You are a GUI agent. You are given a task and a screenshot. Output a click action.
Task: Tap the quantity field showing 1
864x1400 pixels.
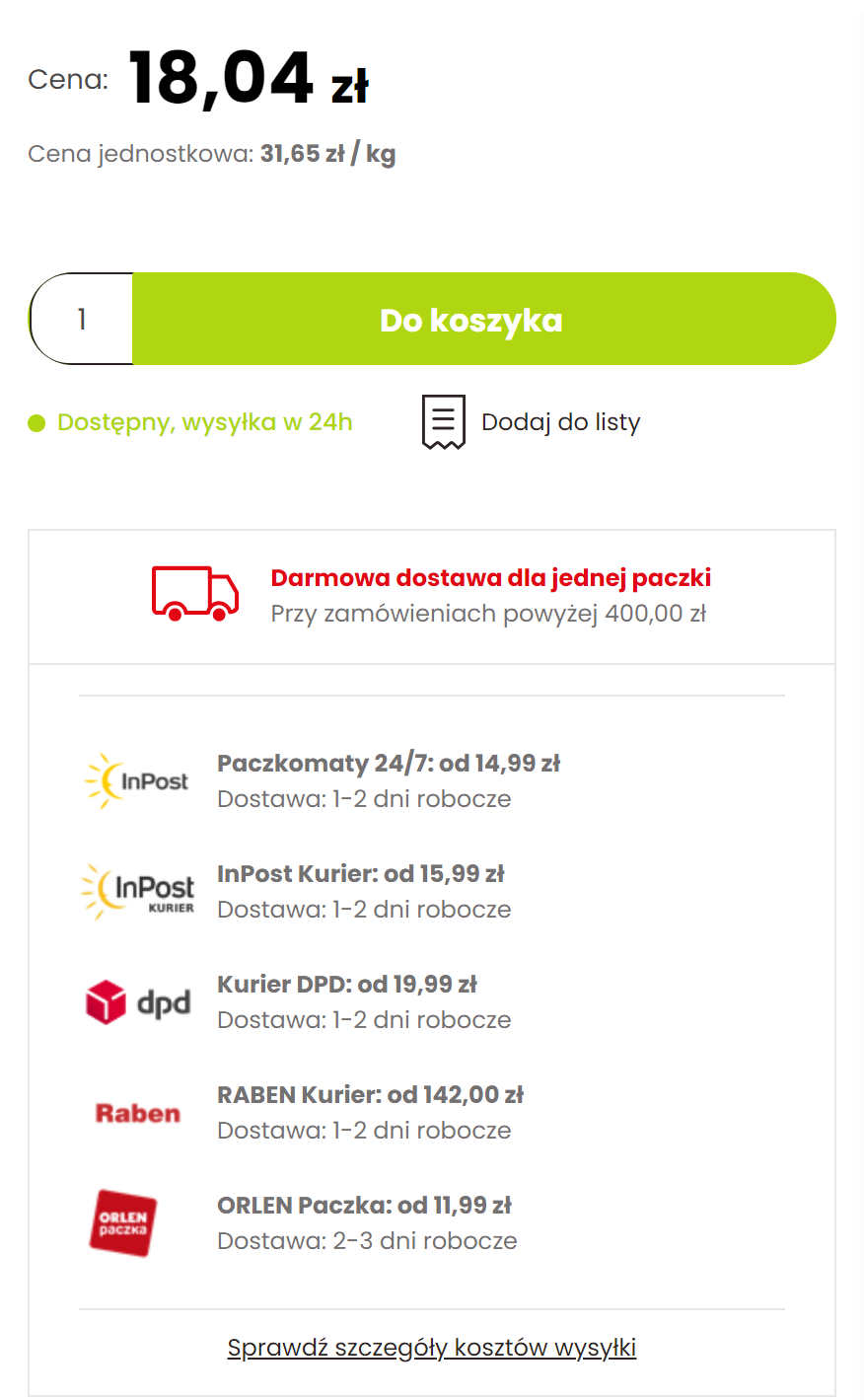[x=82, y=319]
